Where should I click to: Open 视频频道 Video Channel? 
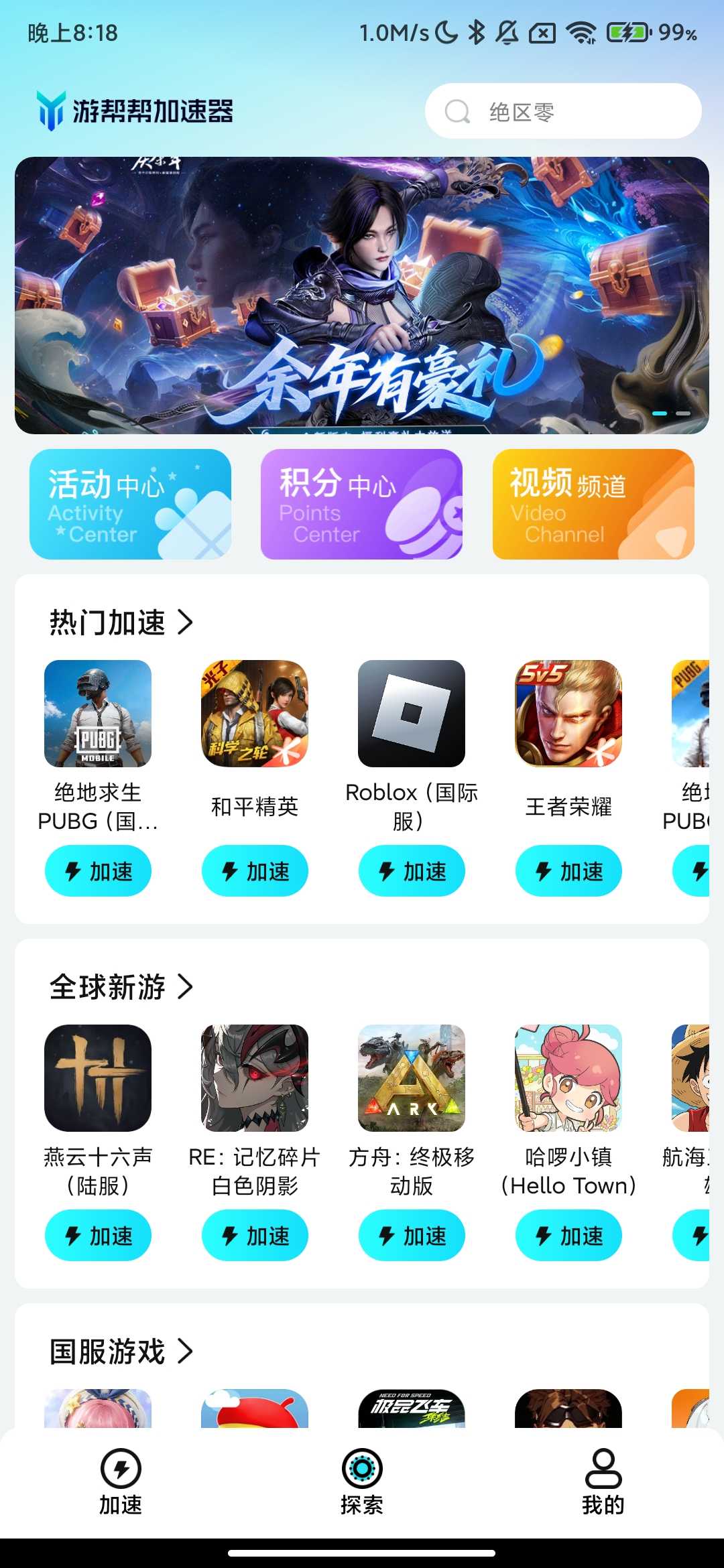tap(593, 504)
